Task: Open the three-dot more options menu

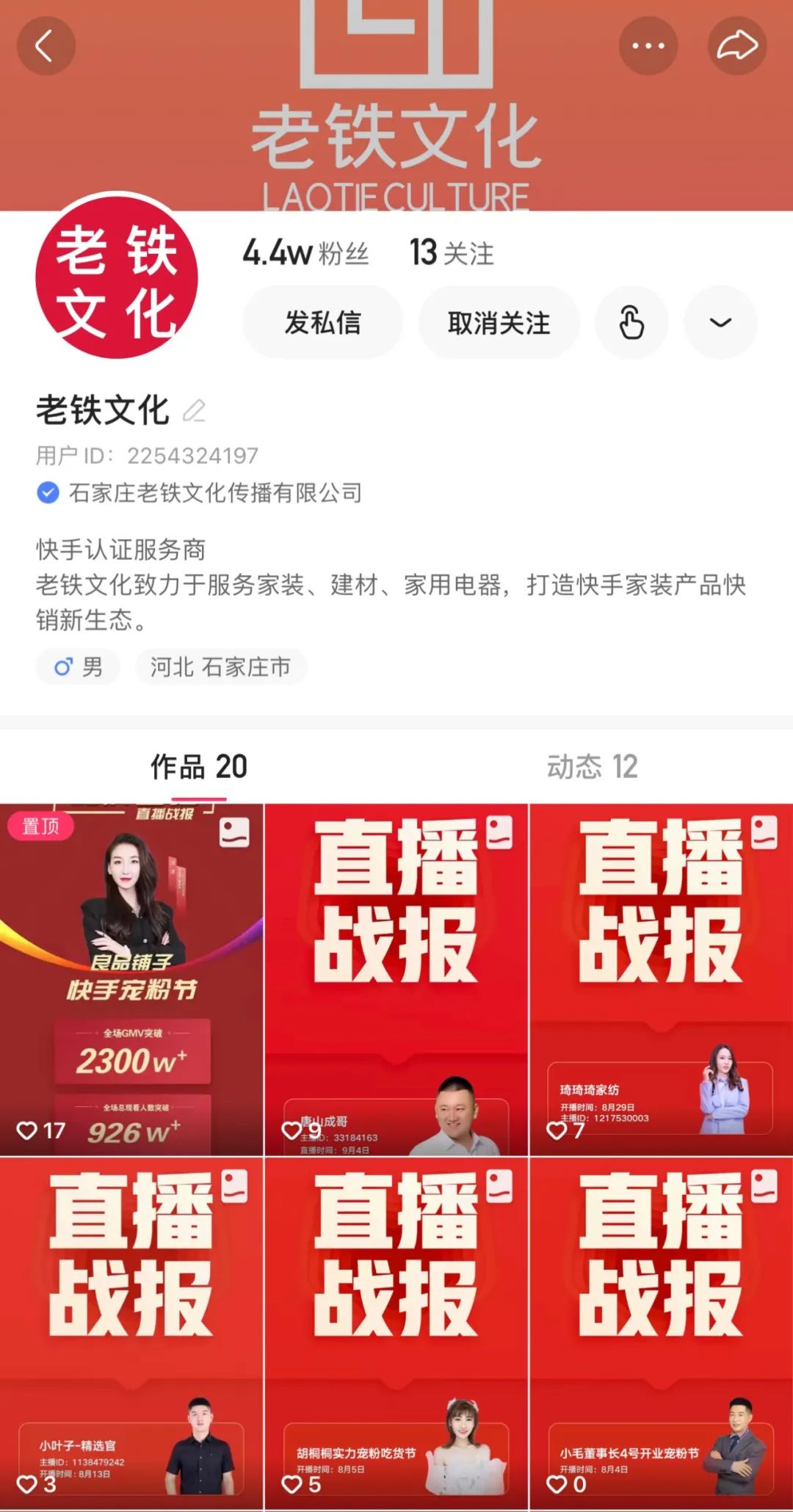Action: (648, 46)
